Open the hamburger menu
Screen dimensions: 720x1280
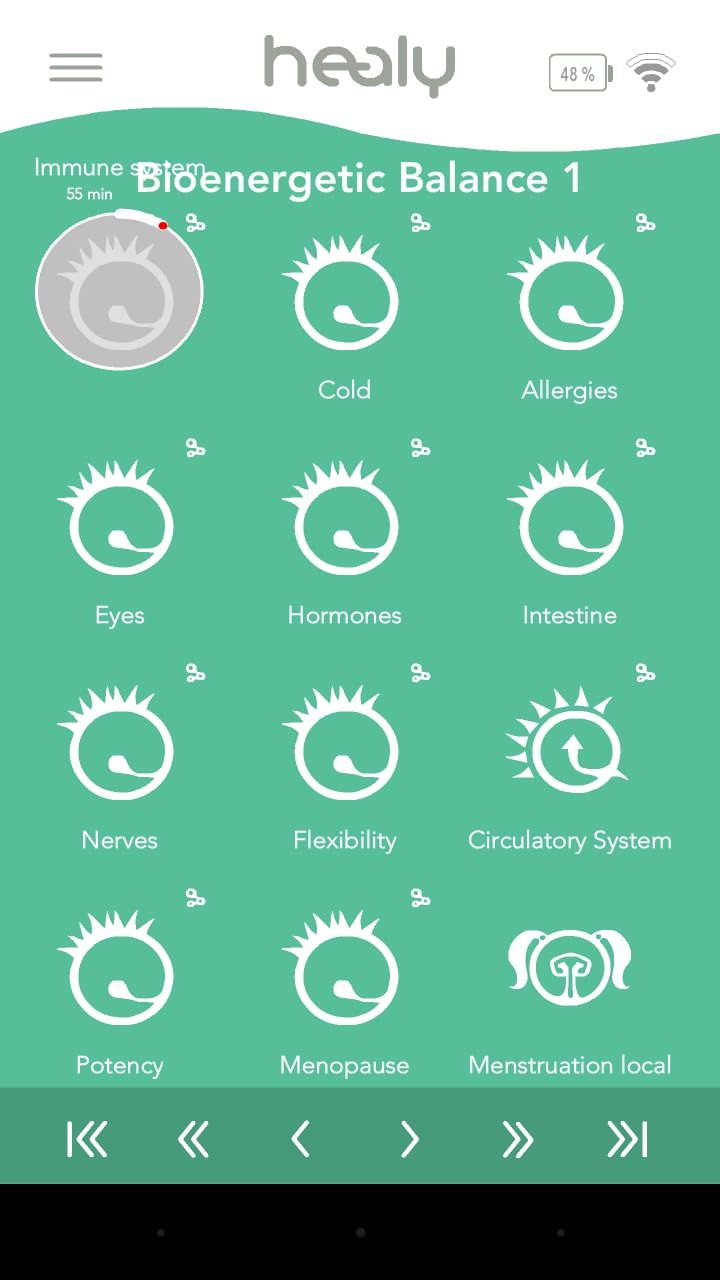76,67
